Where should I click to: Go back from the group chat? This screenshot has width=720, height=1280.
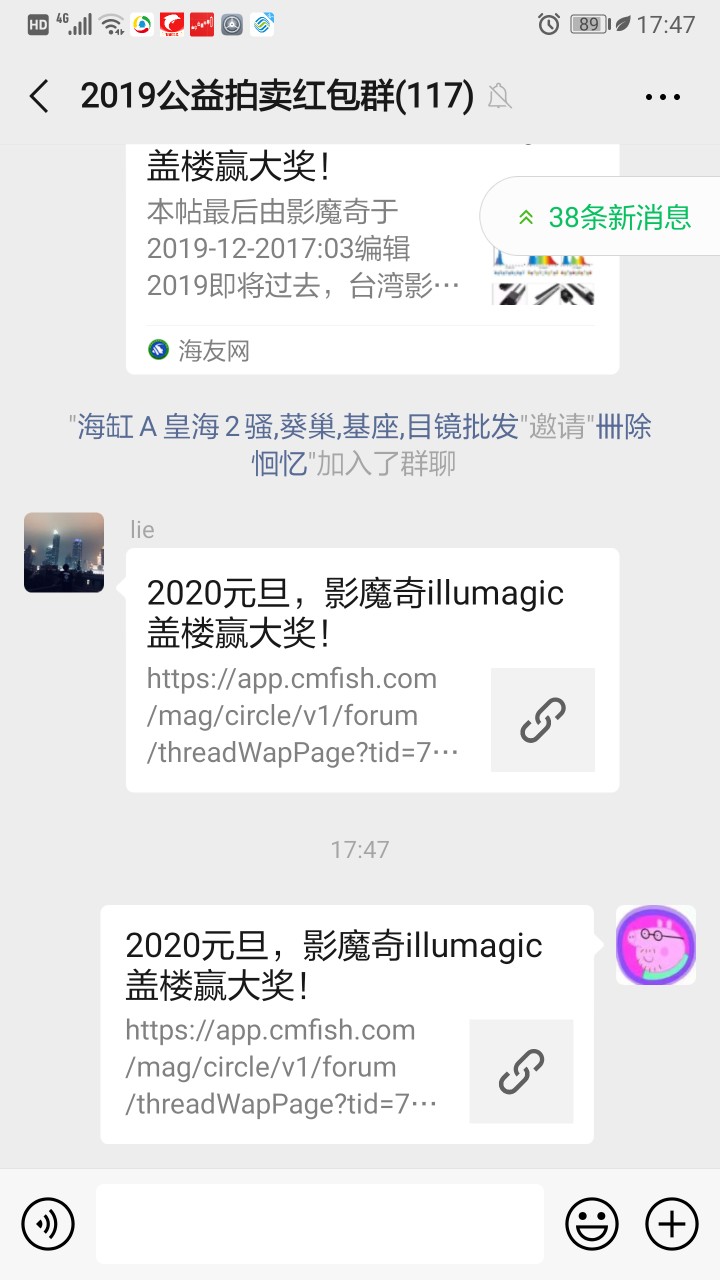tap(38, 97)
